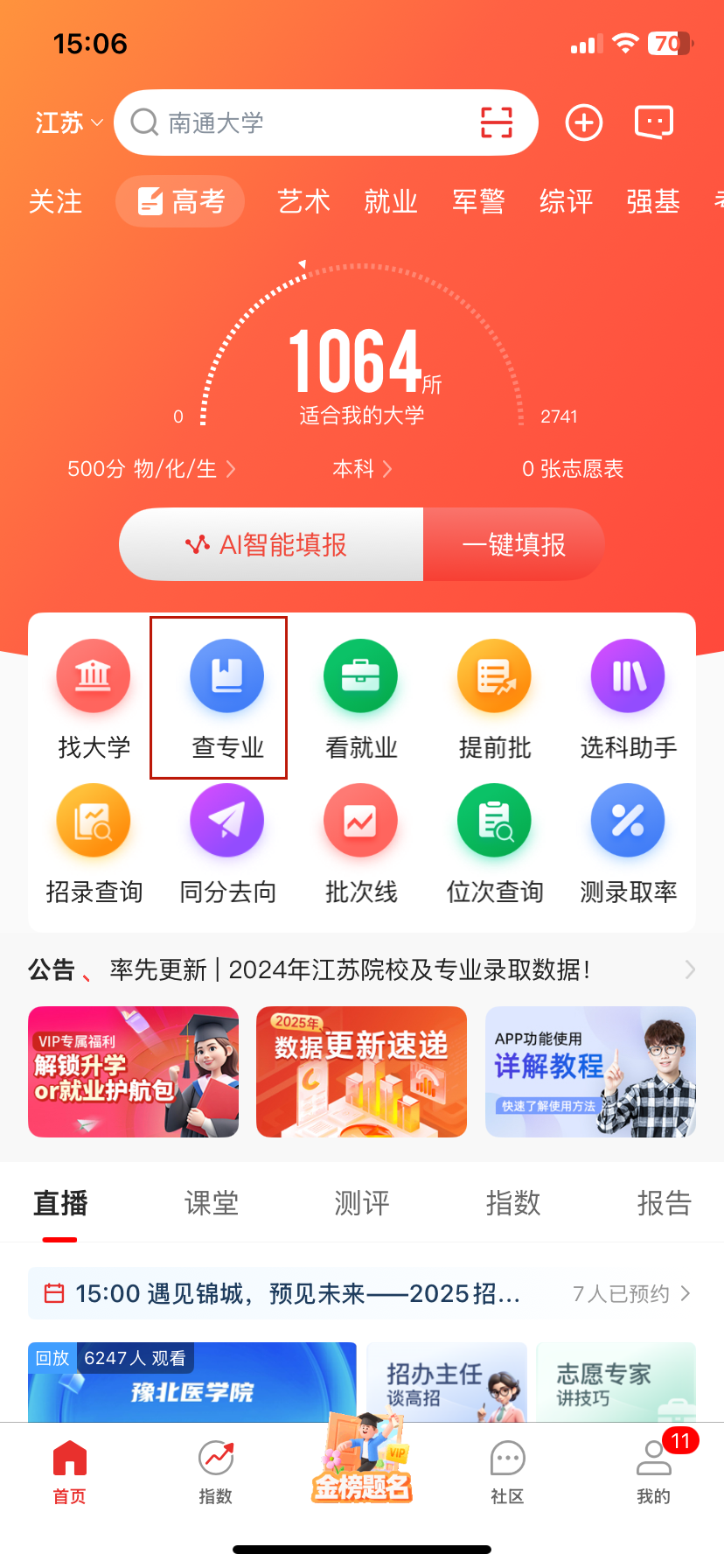This screenshot has width=724, height=1568.
Task: Edit score 500分 物/化/生
Action: click(x=151, y=469)
